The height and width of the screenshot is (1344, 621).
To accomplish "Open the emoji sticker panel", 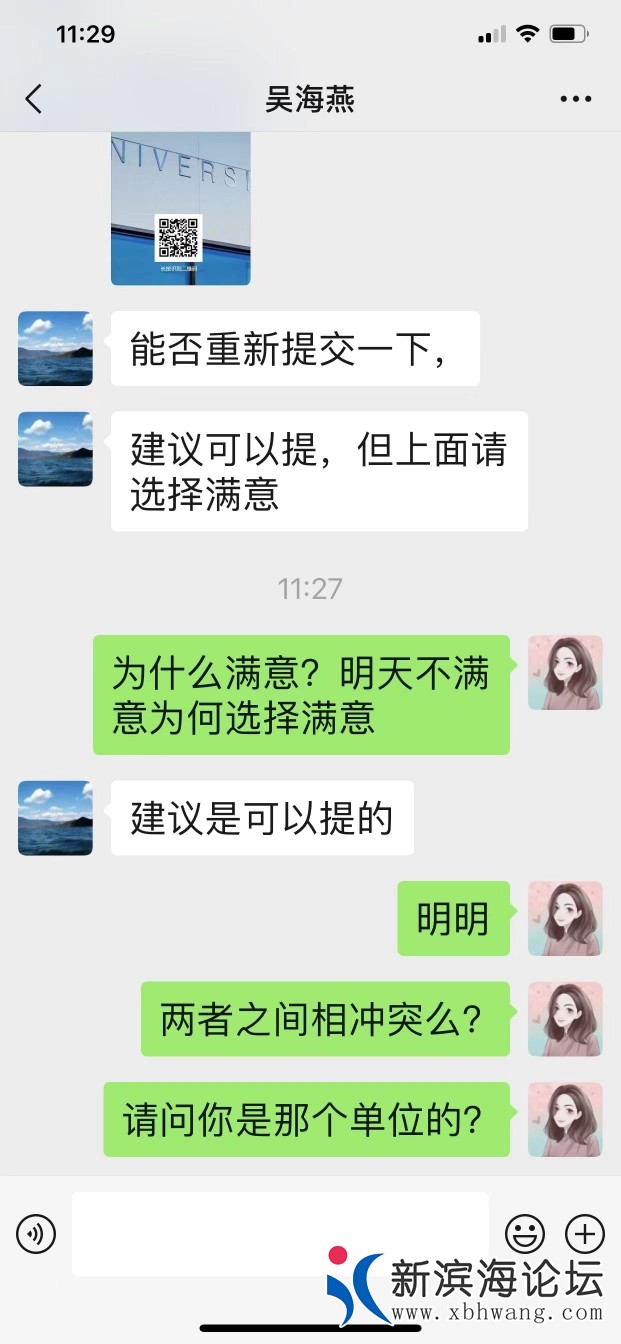I will [x=525, y=1234].
